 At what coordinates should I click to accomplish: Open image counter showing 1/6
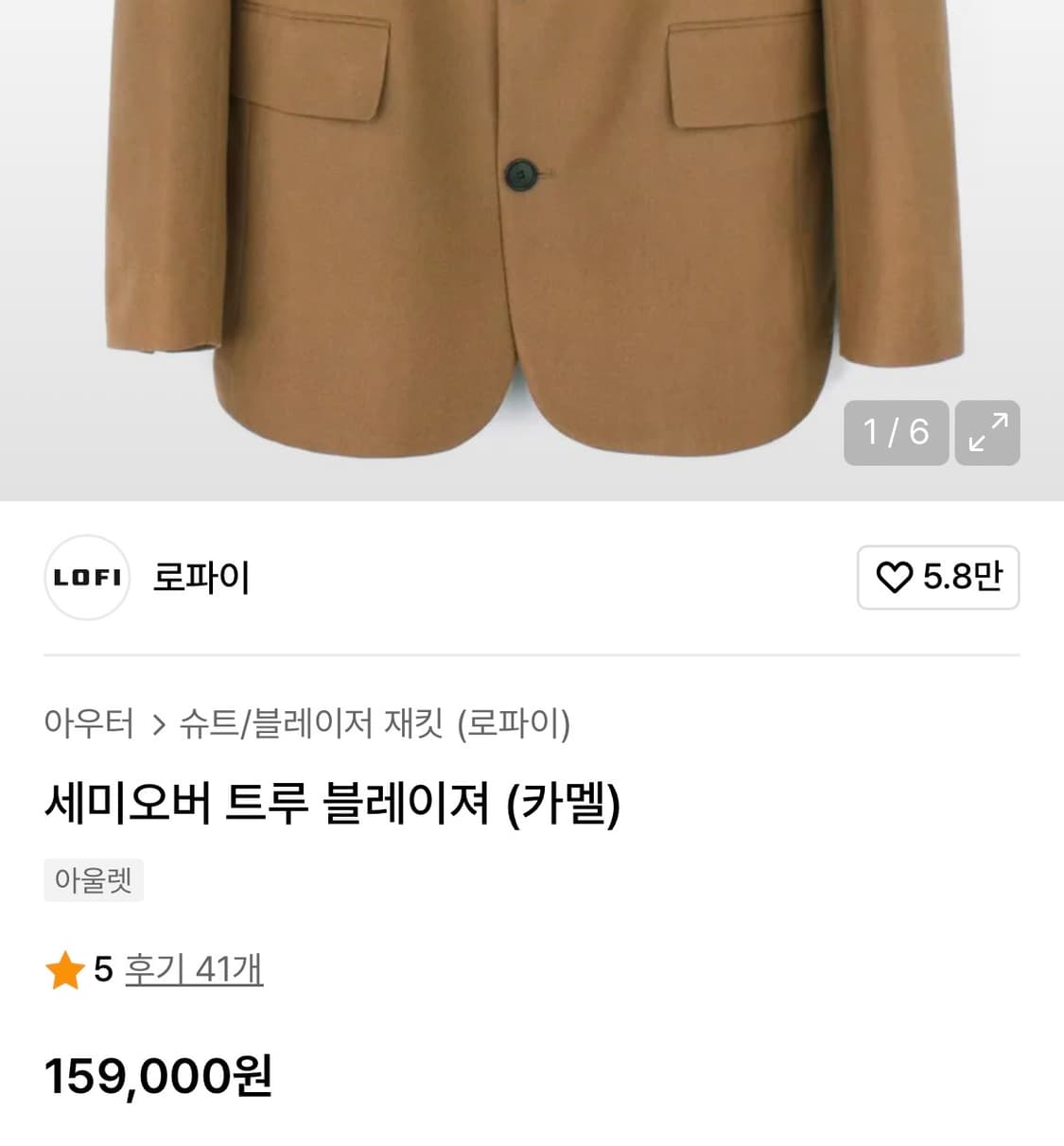(x=894, y=433)
